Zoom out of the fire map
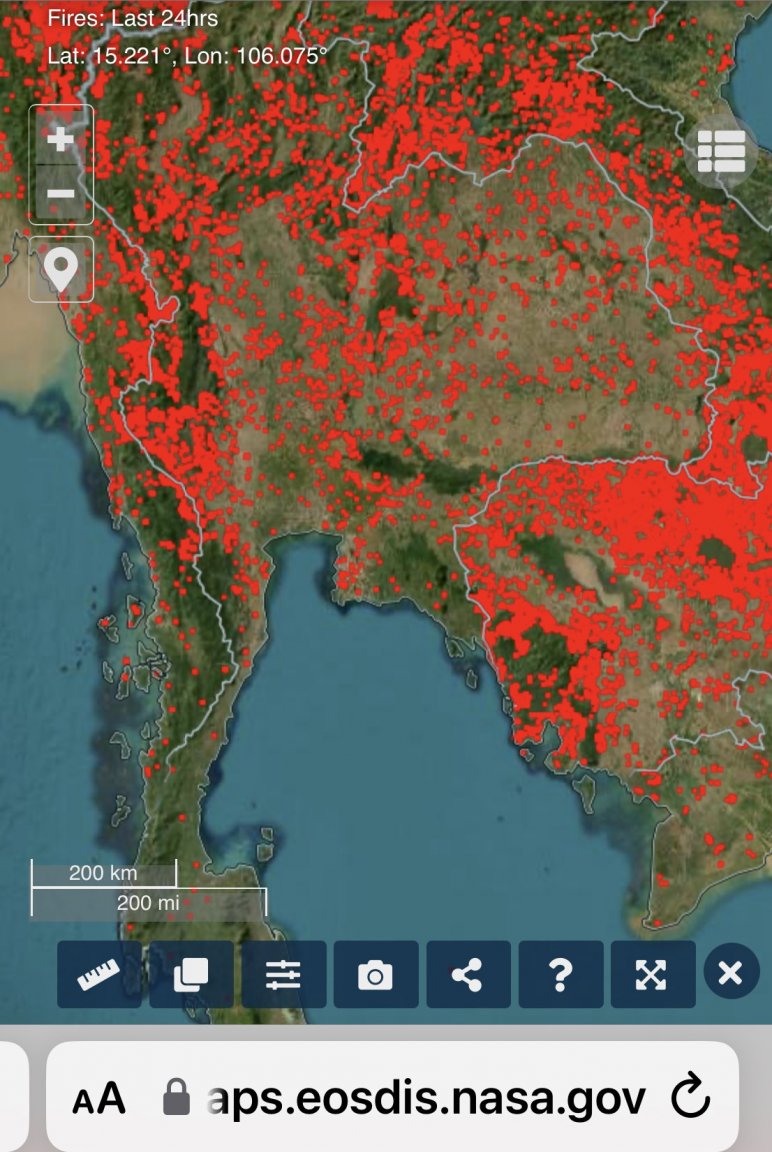 [61, 192]
